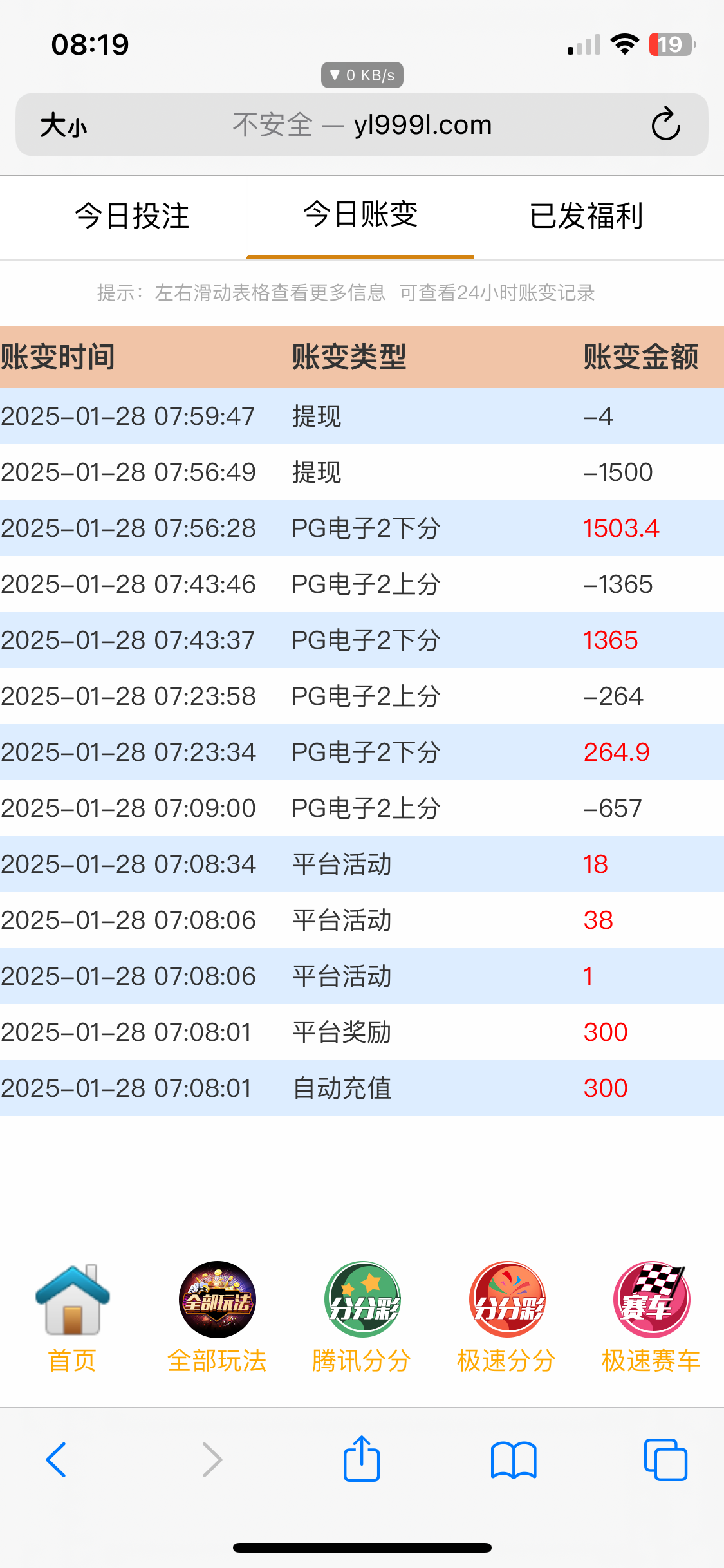Screen dimensions: 724x1568
Task: Switch to the 今日投注 tab
Action: 132,216
